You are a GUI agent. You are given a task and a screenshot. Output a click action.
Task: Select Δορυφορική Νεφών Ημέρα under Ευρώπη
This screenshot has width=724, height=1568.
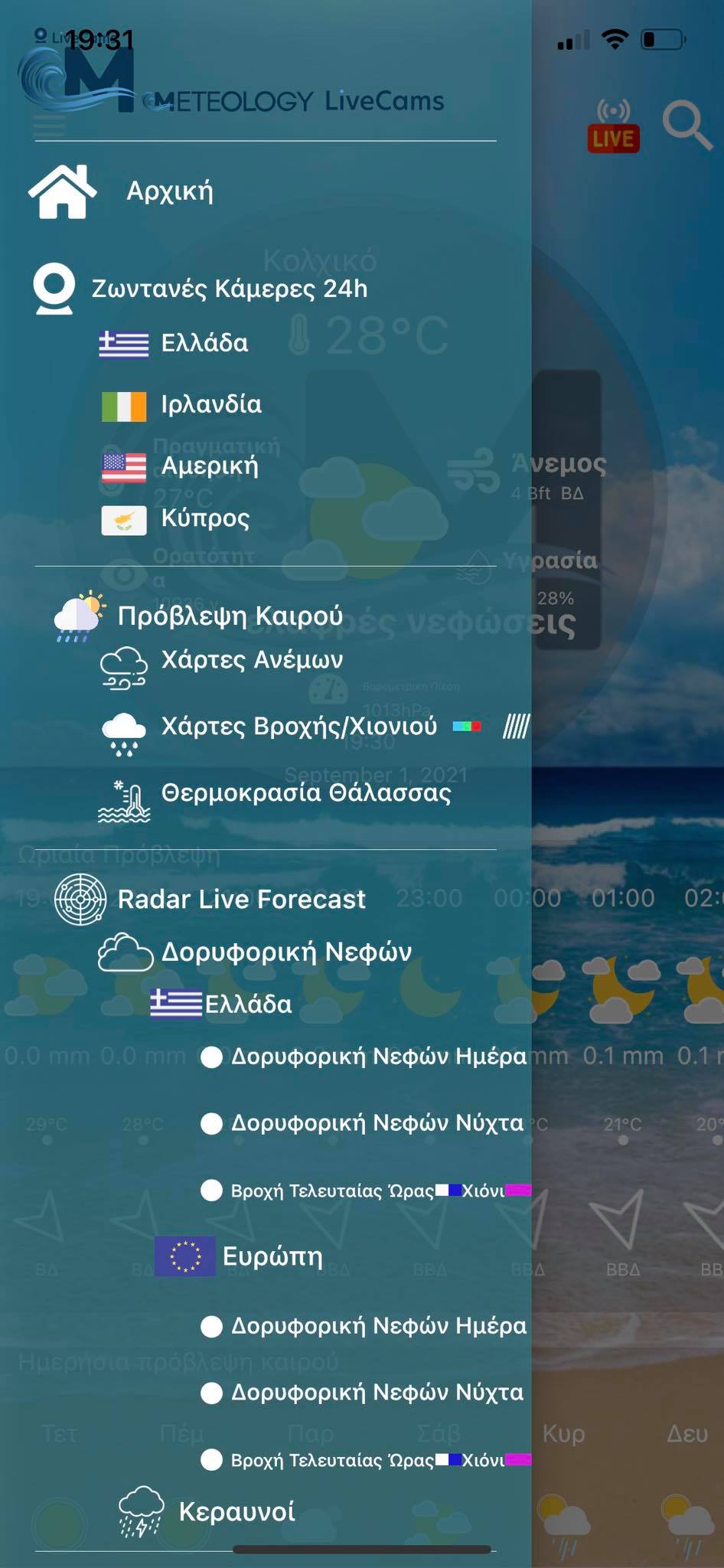378,1326
